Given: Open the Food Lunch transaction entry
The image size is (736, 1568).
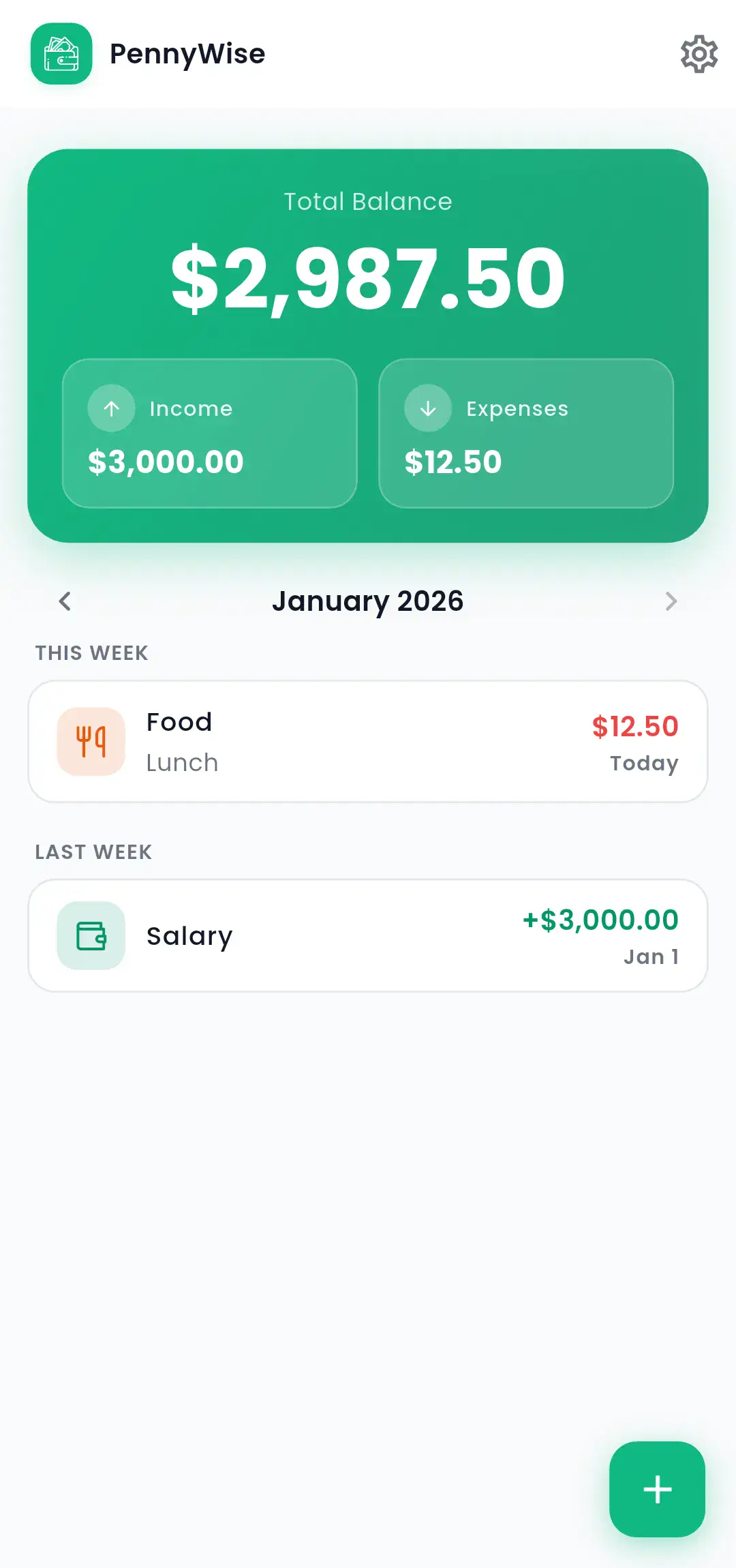Looking at the screenshot, I should tap(368, 741).
